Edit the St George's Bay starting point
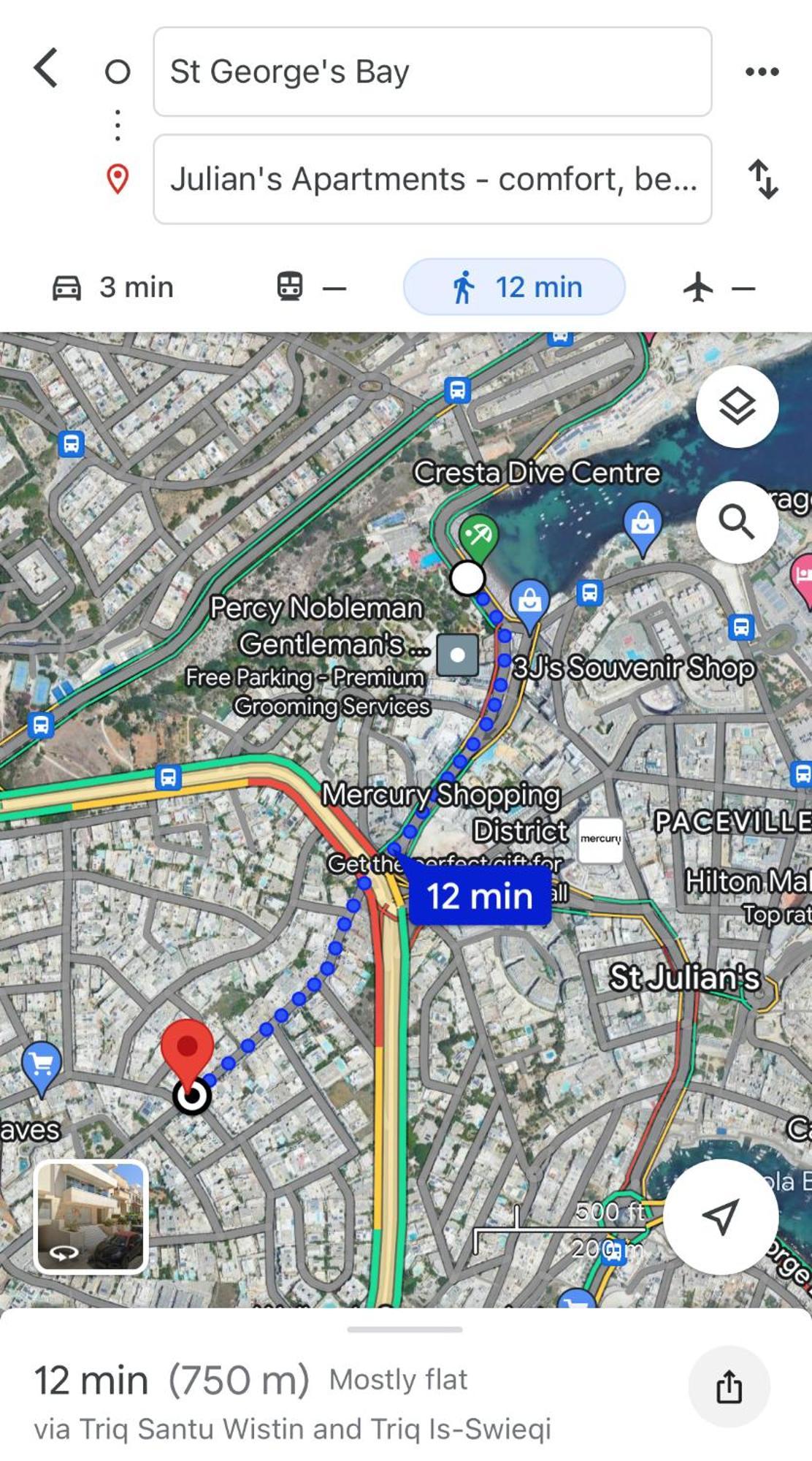 432,72
